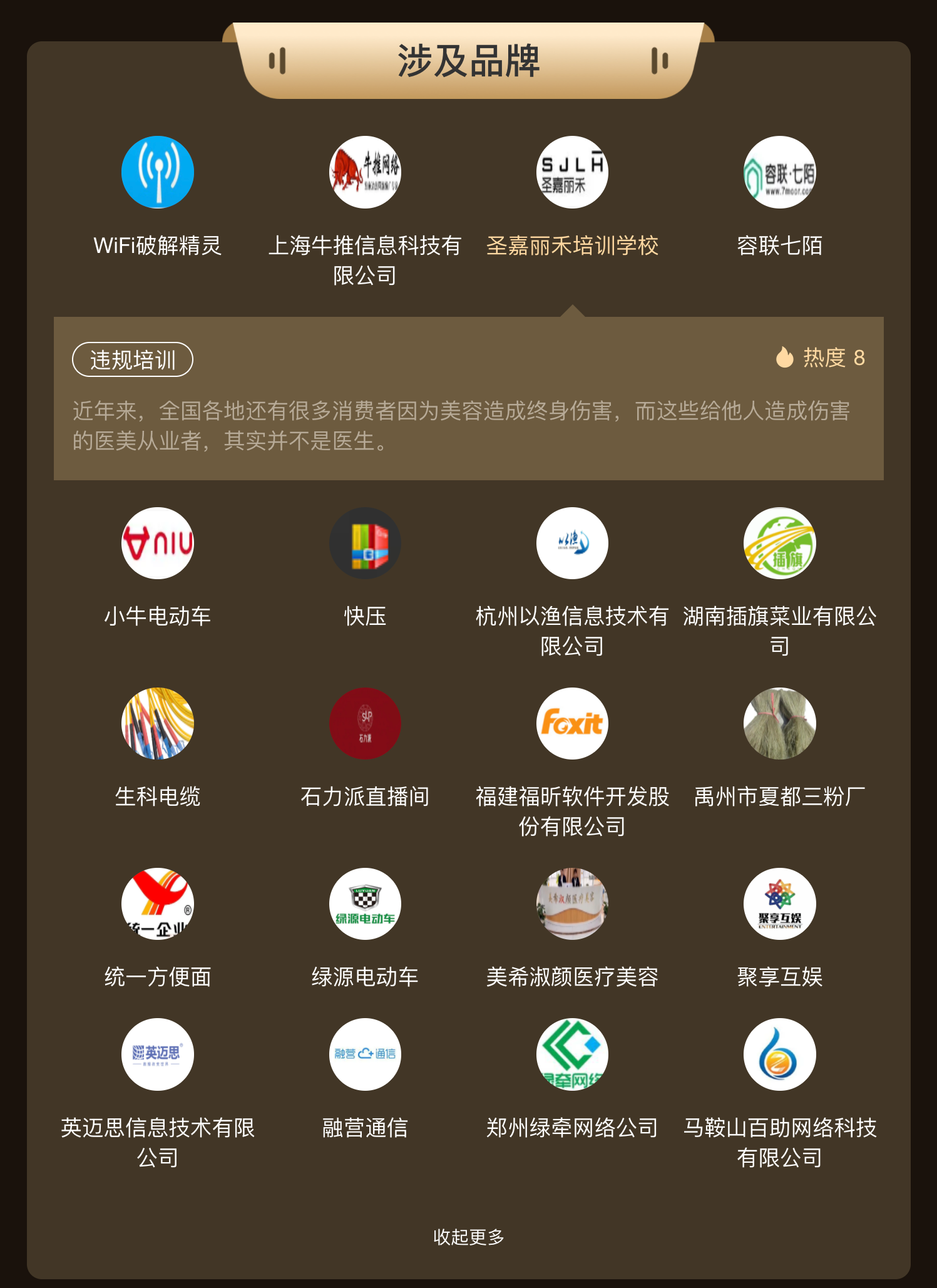This screenshot has height=1288, width=937.
Task: Select the 绿源电动车 brand
Action: [x=365, y=904]
